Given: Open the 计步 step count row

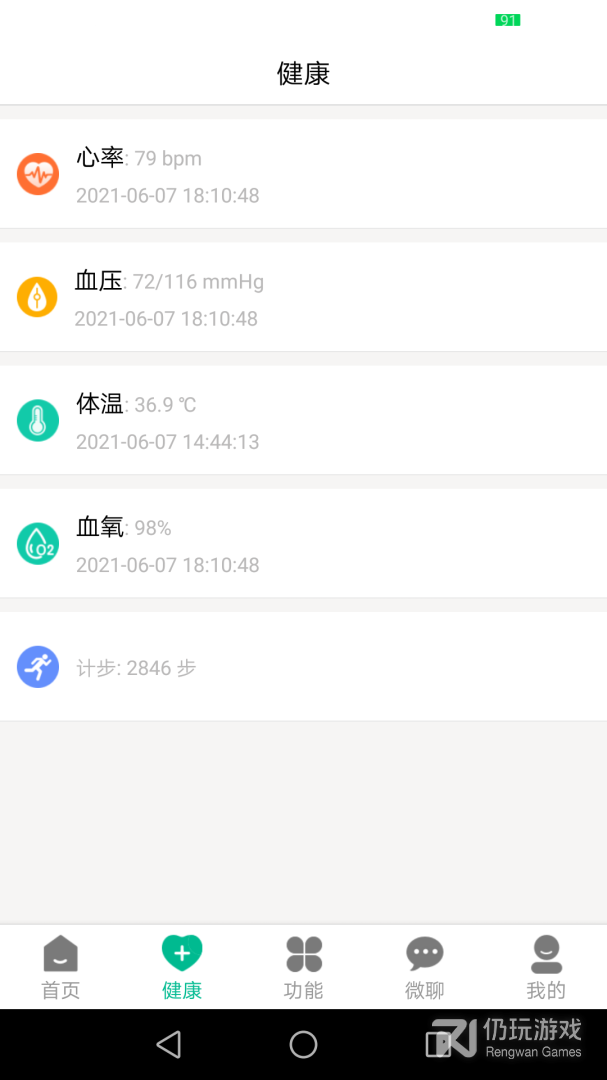Looking at the screenshot, I should coord(303,667).
